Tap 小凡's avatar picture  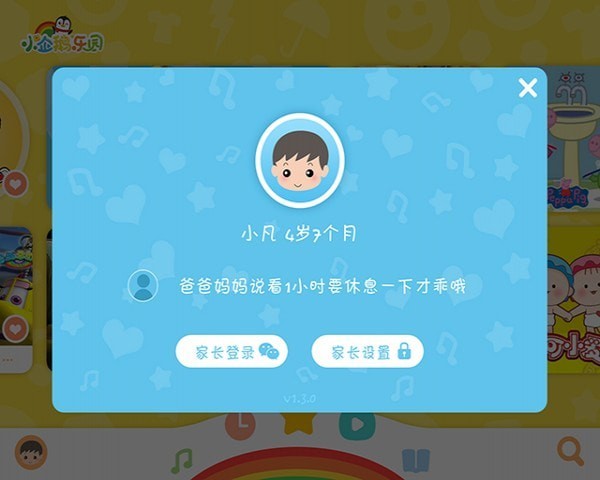(x=299, y=160)
